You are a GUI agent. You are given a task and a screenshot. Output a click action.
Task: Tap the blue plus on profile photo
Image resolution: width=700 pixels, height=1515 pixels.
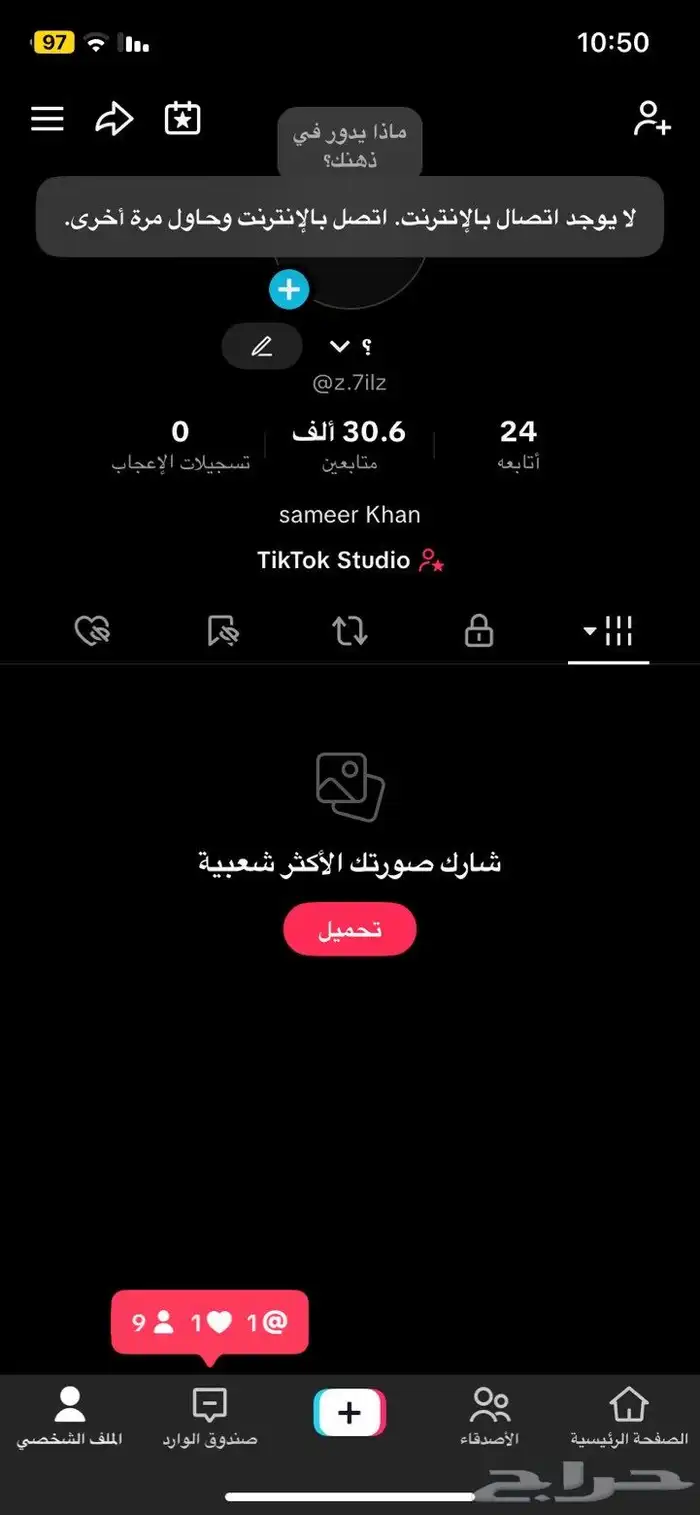(289, 290)
